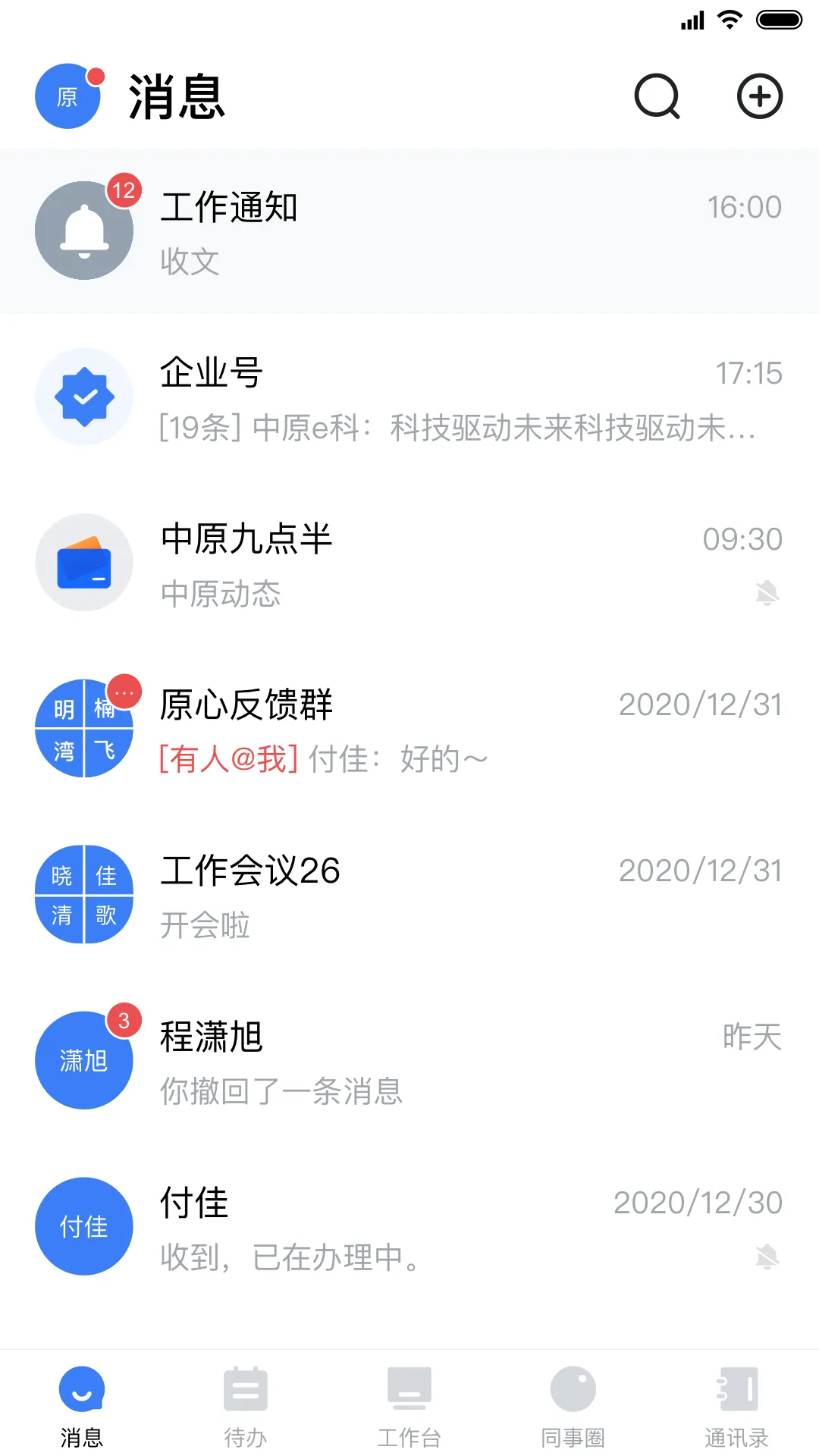The height and width of the screenshot is (1456, 819).
Task: Tap the plus icon to start new chat
Action: coord(758,97)
